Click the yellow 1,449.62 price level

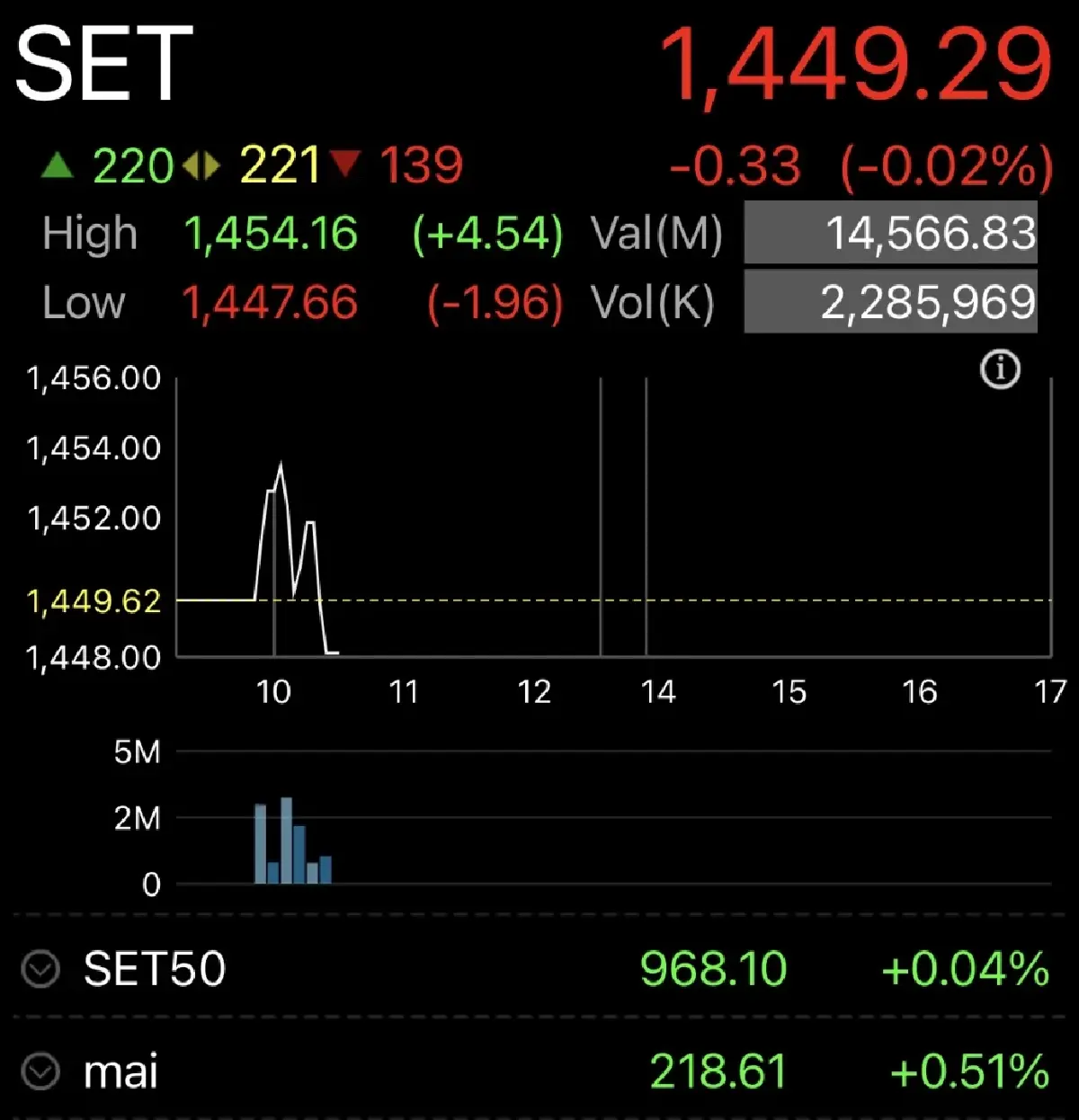(93, 600)
